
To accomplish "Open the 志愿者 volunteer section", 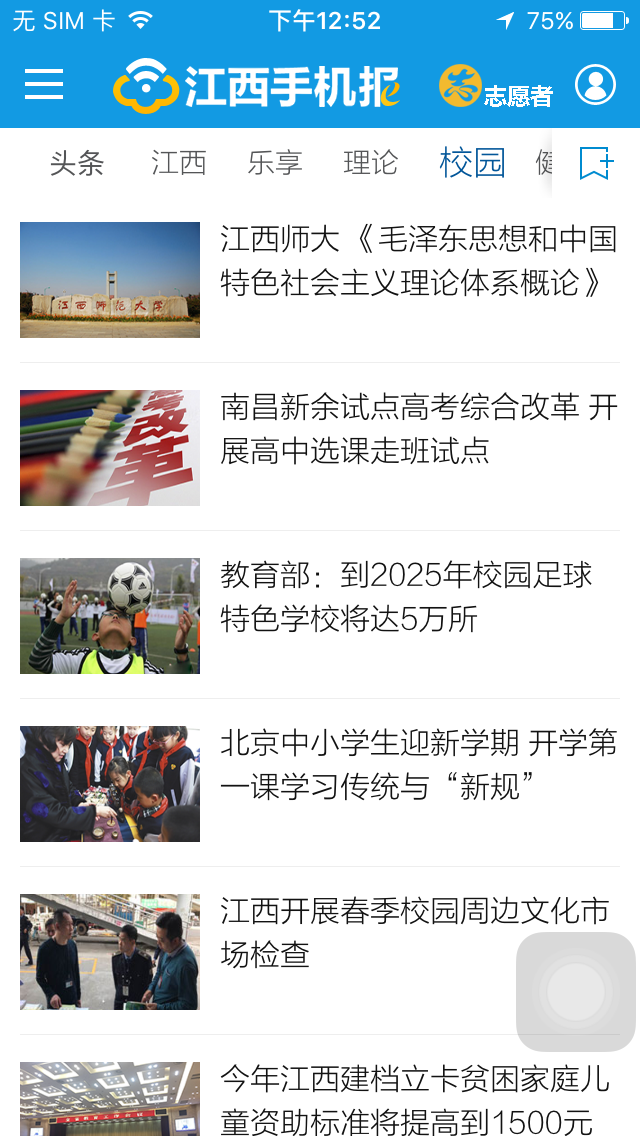I will click(496, 87).
